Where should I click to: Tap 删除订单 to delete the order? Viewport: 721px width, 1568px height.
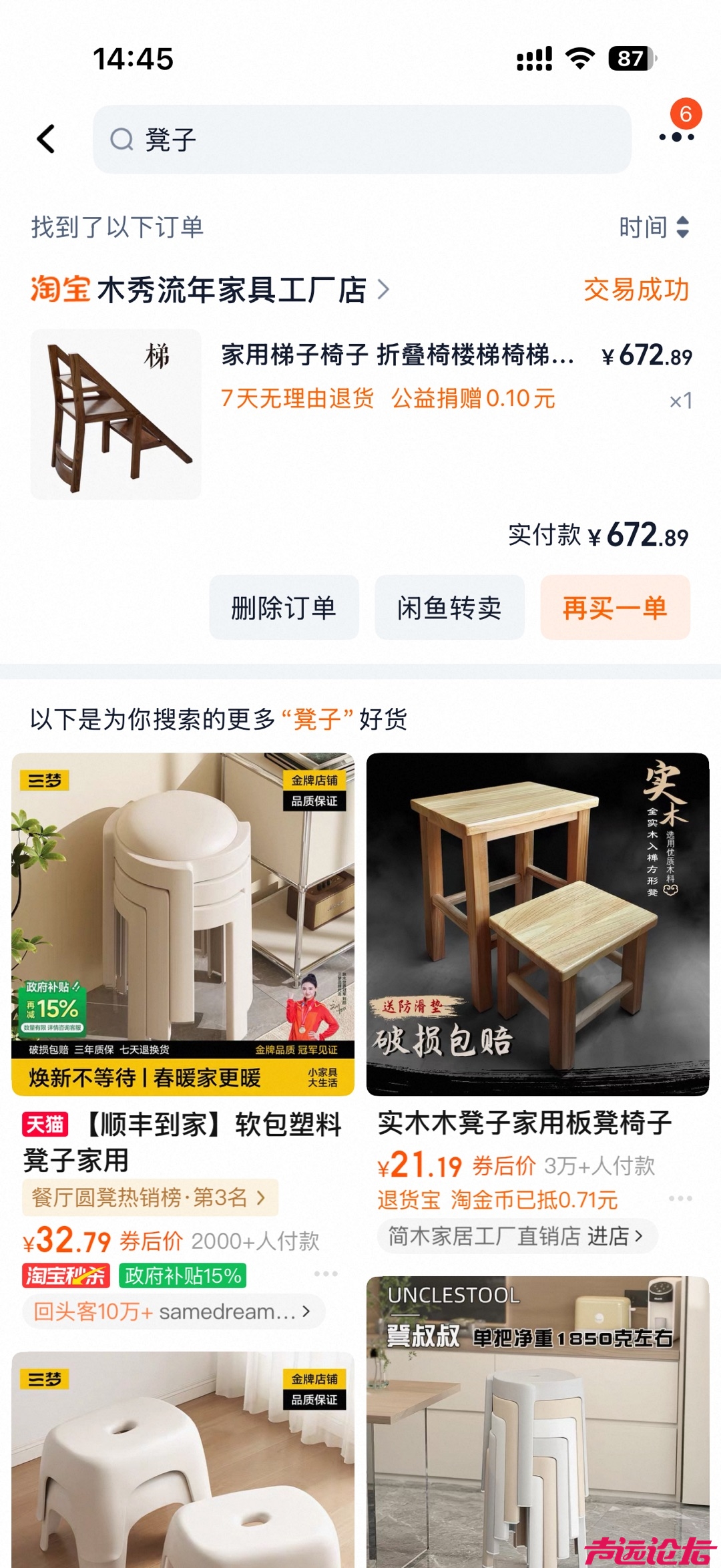point(284,608)
